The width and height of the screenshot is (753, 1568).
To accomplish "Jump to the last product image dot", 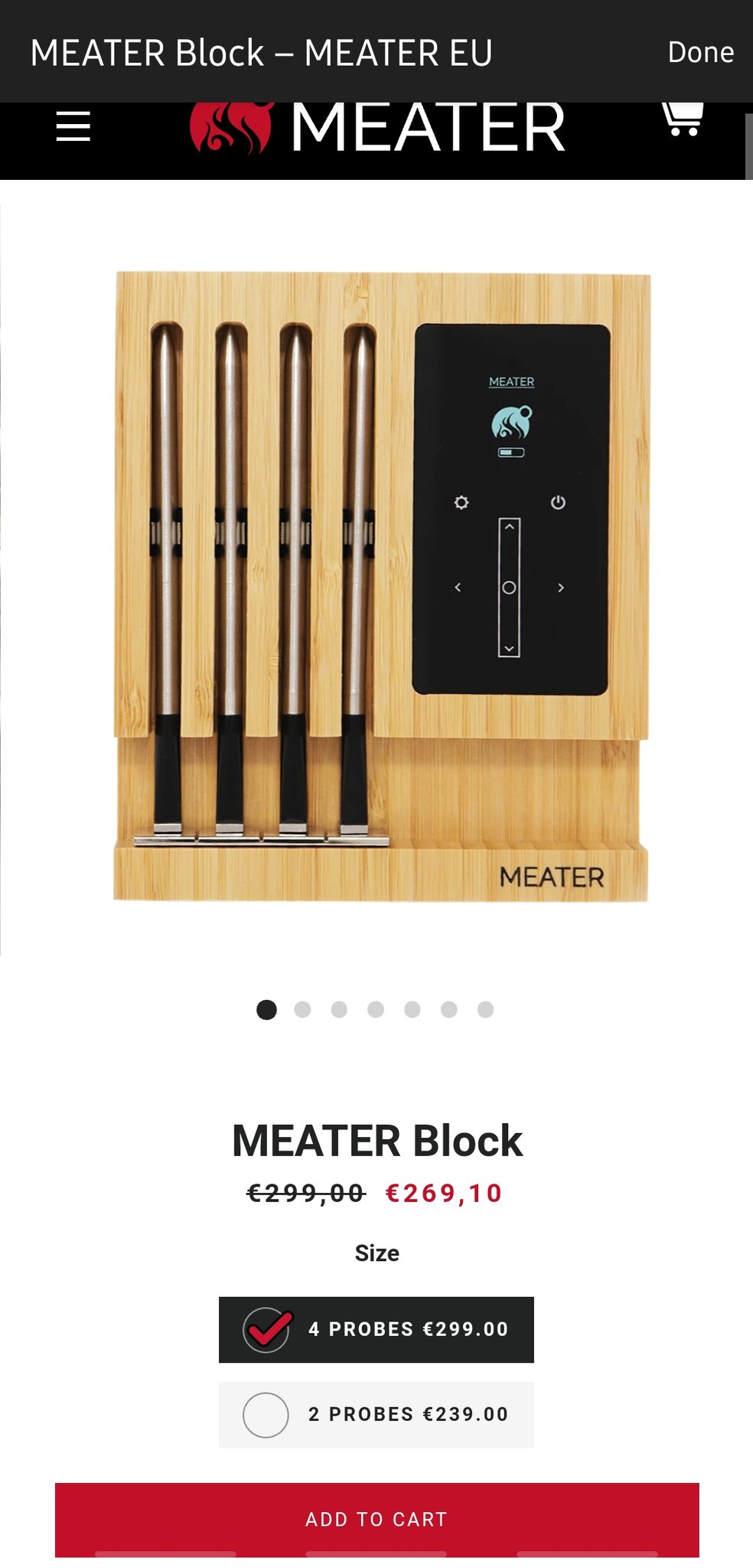I will tap(485, 1009).
